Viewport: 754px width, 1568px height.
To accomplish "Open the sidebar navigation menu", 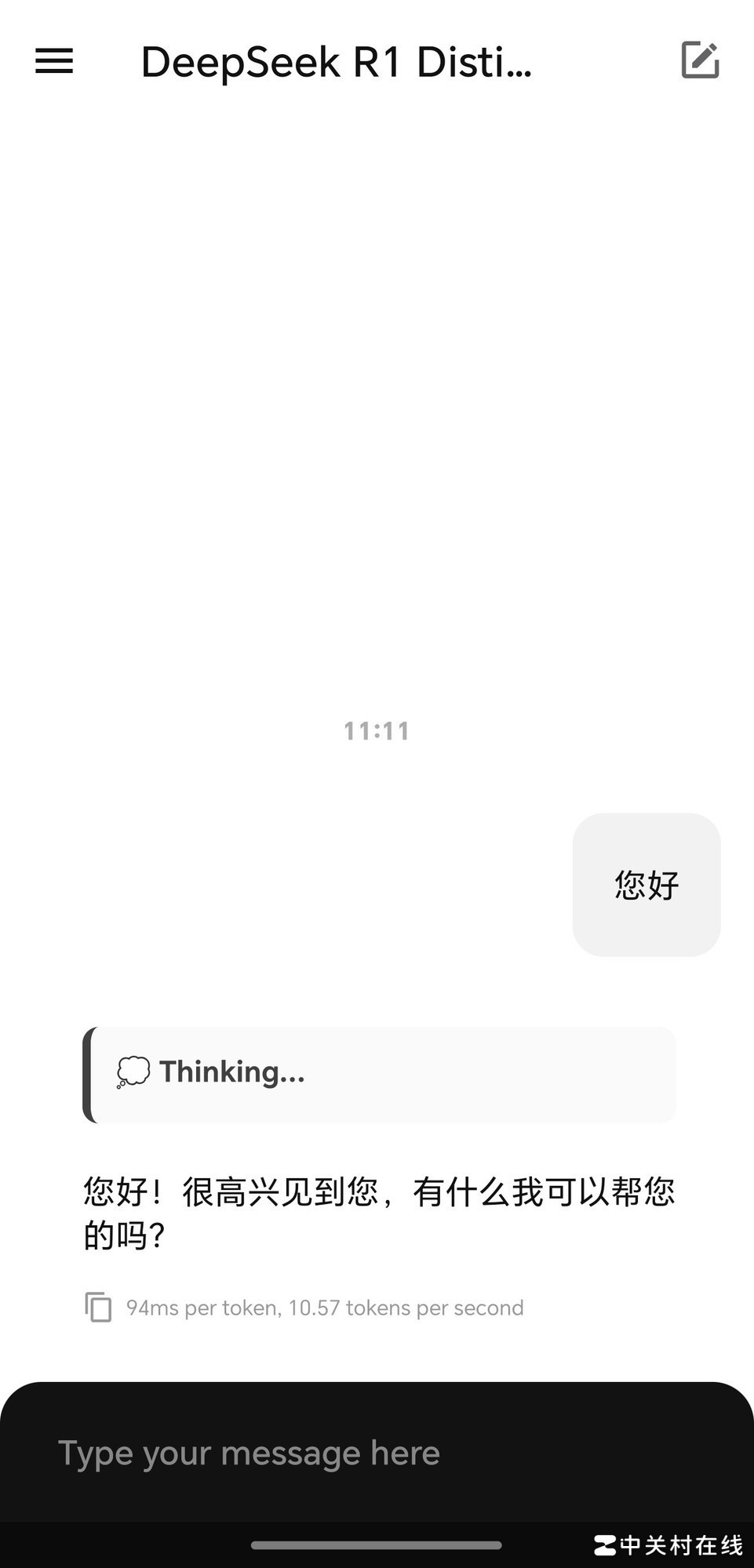I will 53,62.
